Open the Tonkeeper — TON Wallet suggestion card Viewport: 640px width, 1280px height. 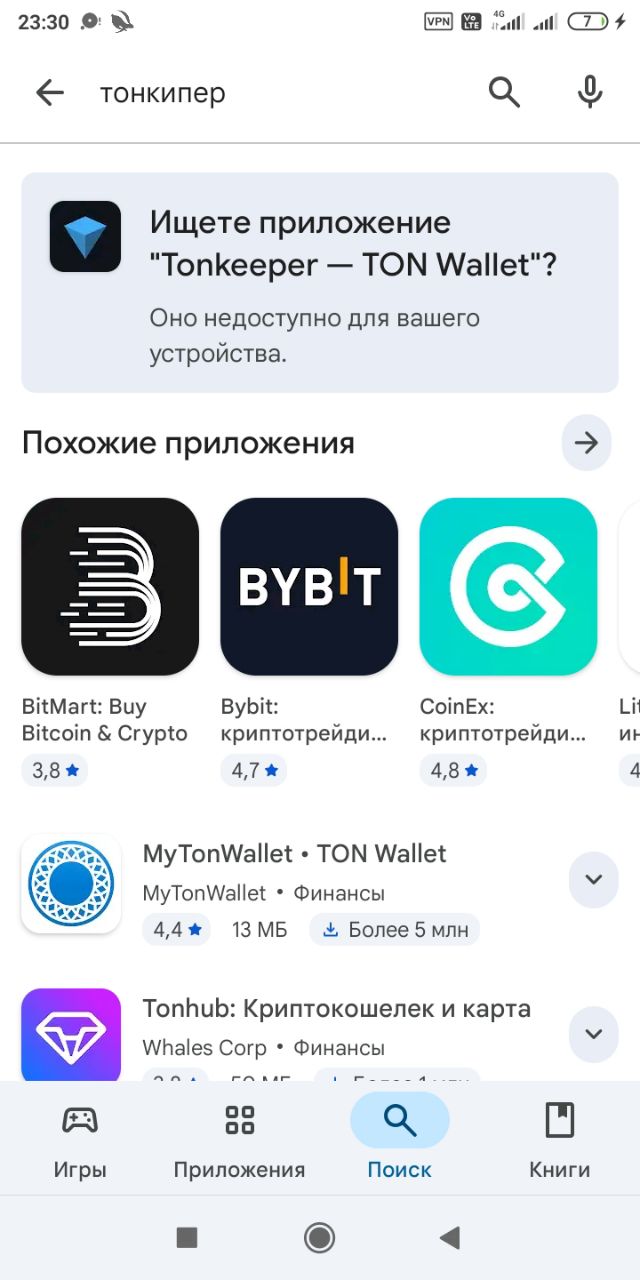click(320, 282)
